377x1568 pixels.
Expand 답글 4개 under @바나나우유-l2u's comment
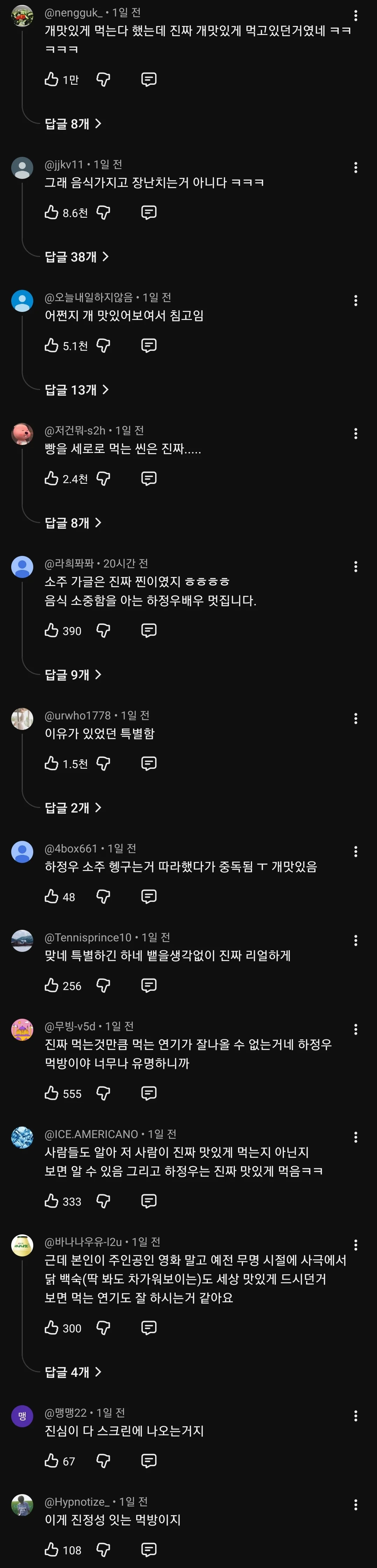click(73, 1372)
